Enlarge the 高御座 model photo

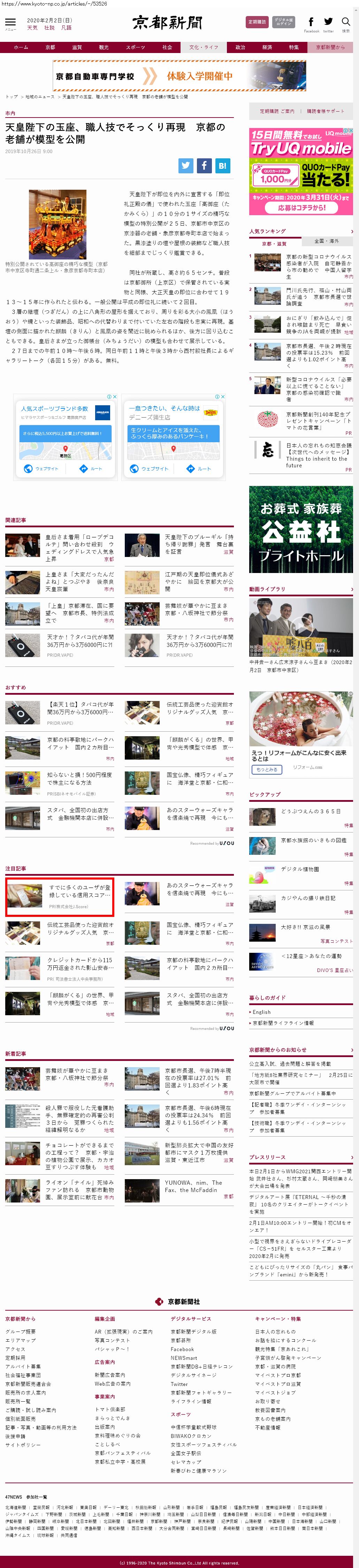tap(57, 224)
